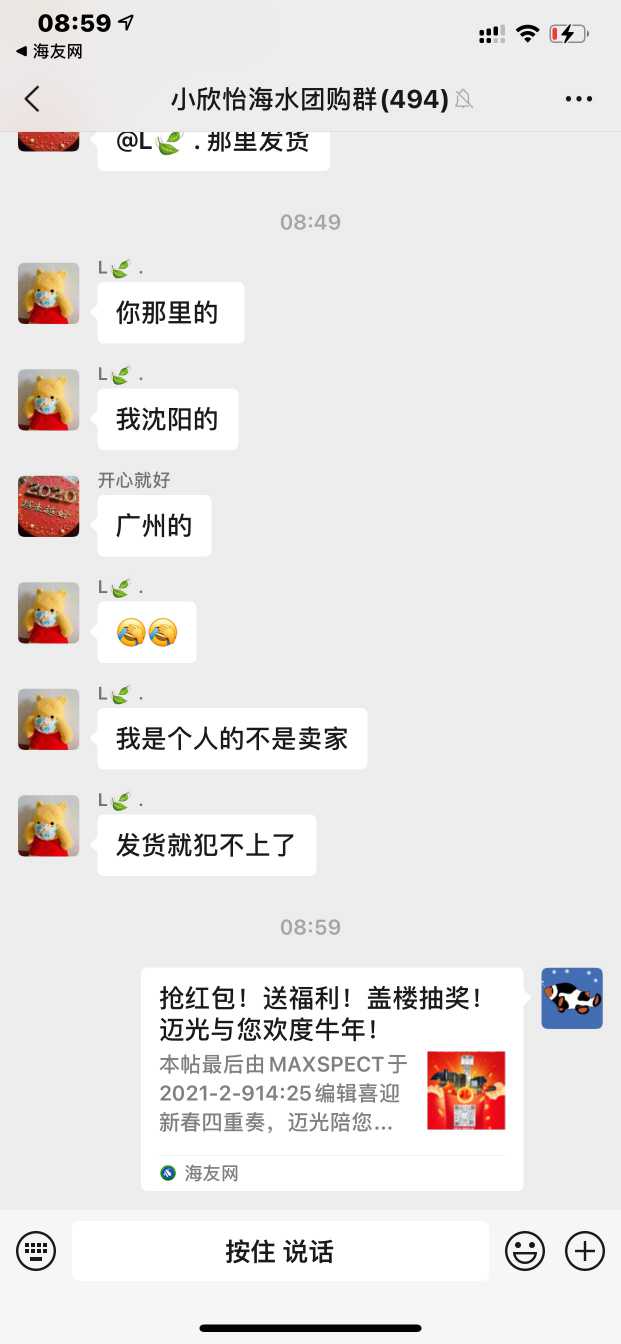View profile of 开心就好 via avatar

[48, 506]
